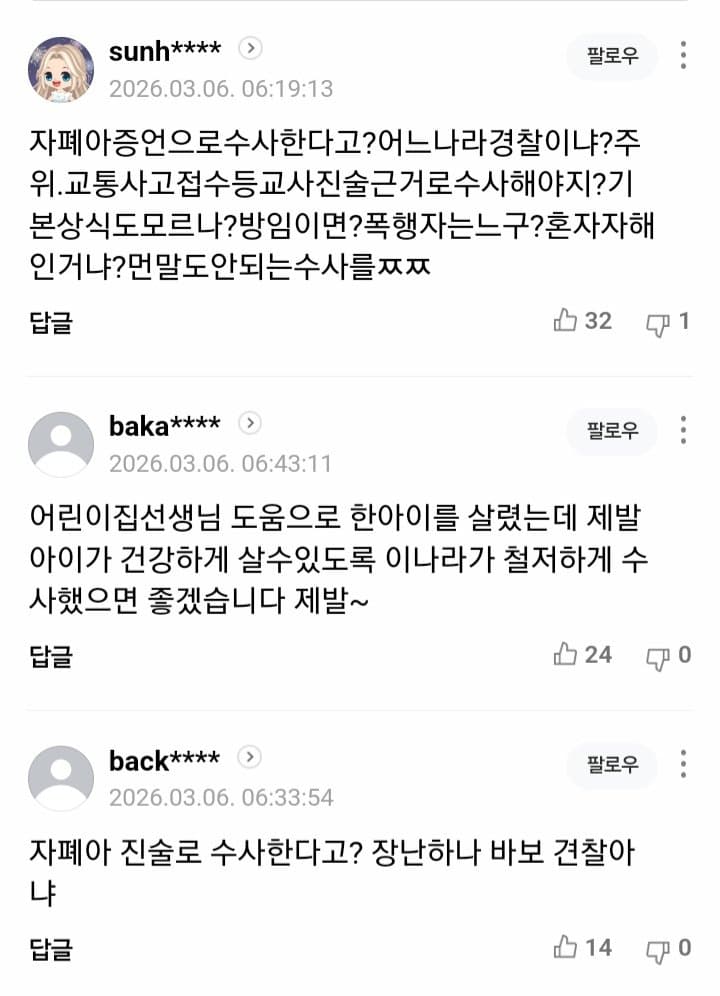Image resolution: width=720 pixels, height=996 pixels.
Task: Open sunh****'s profile avatar
Action: coord(61,70)
